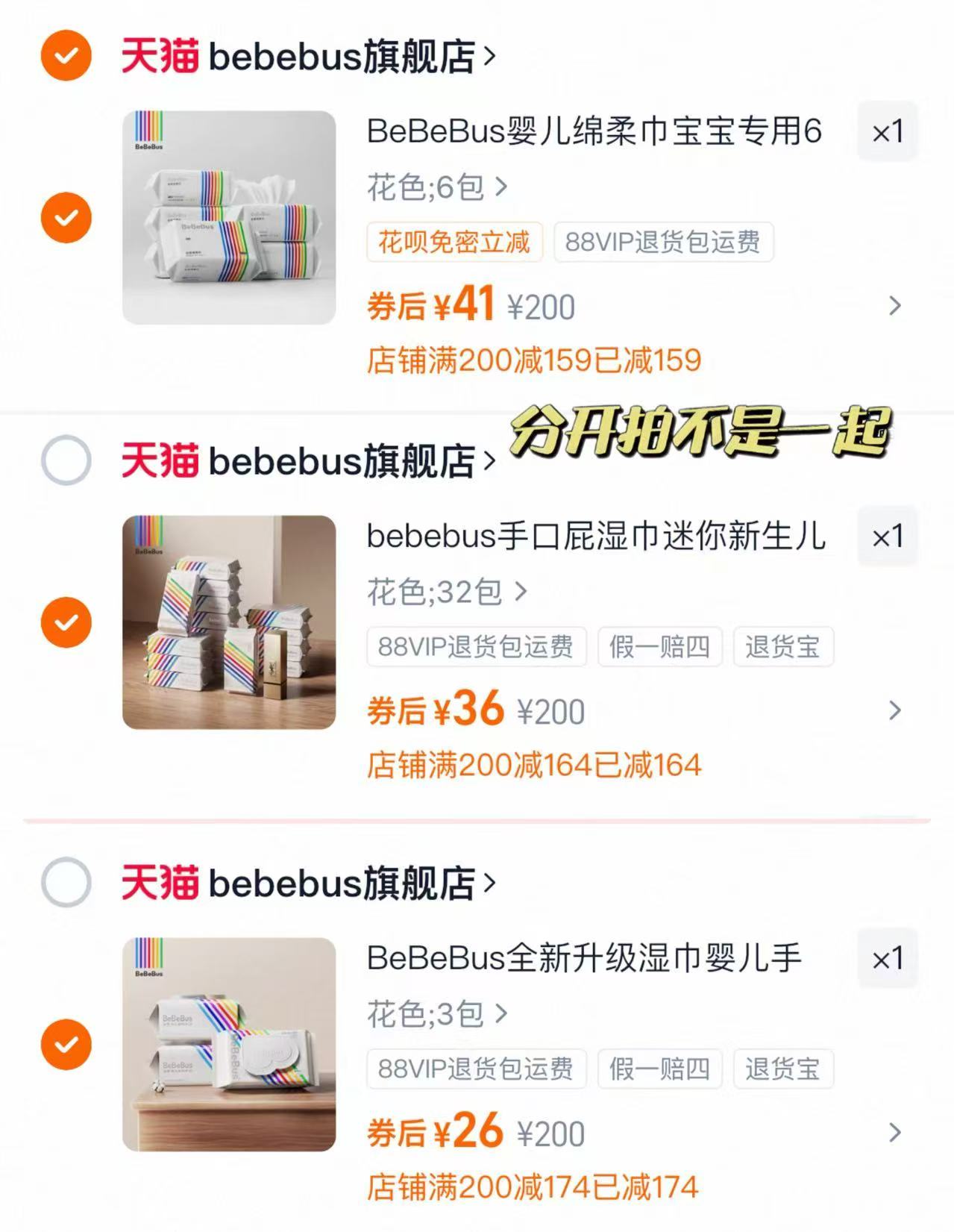Click the 花呗免密立减 promotion badge
This screenshot has width=954, height=1232.
click(454, 242)
